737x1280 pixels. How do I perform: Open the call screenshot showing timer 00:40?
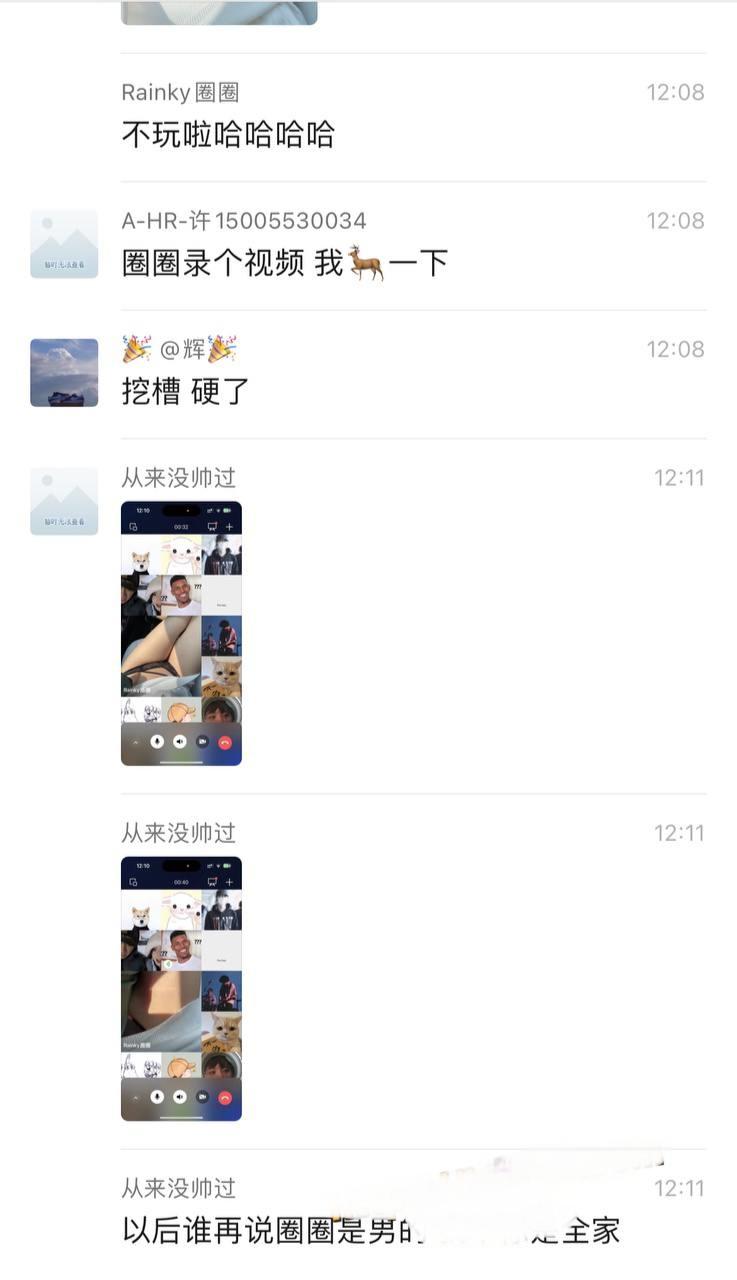tap(181, 988)
